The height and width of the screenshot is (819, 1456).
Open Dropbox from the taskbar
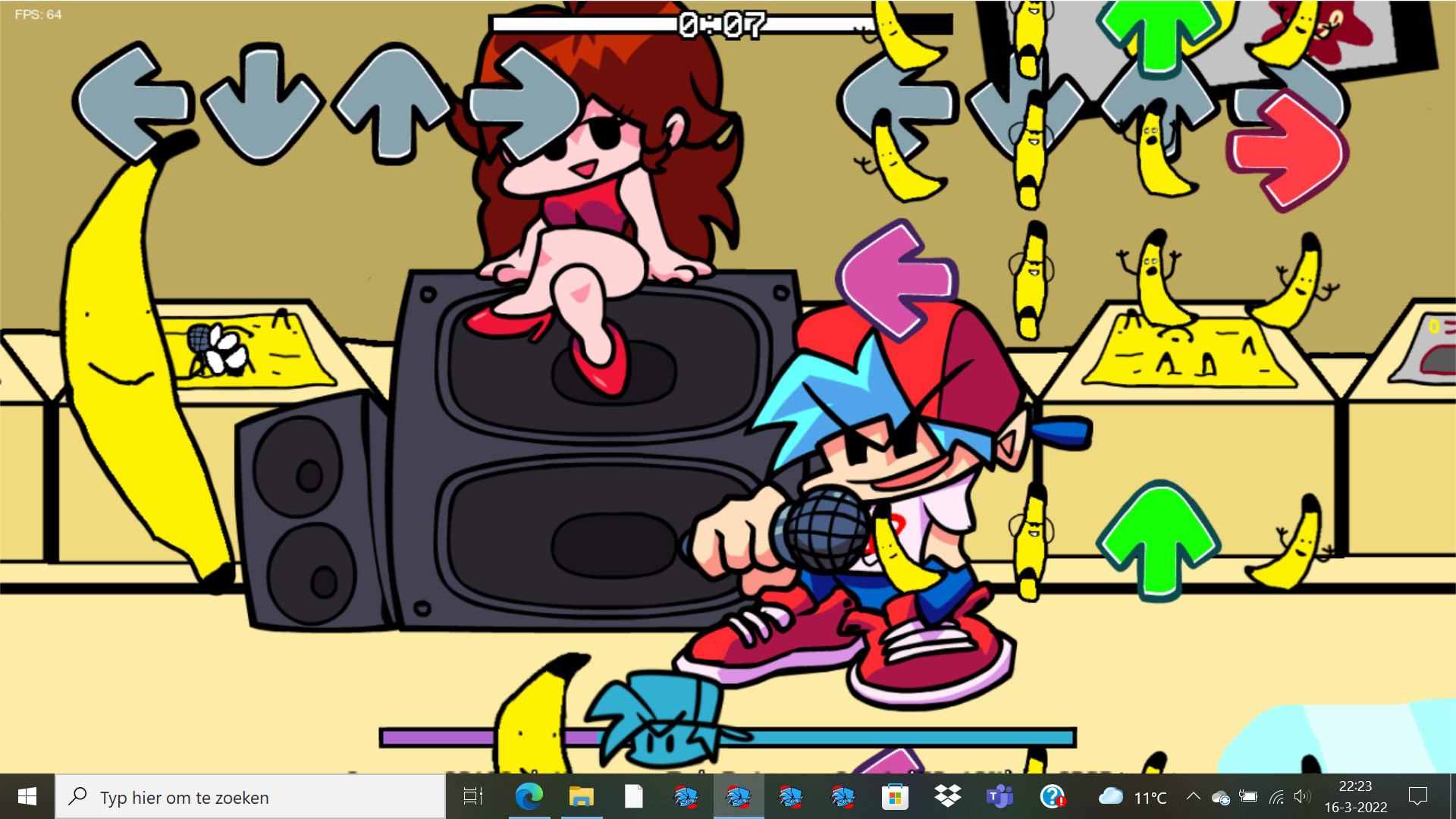[x=948, y=795]
